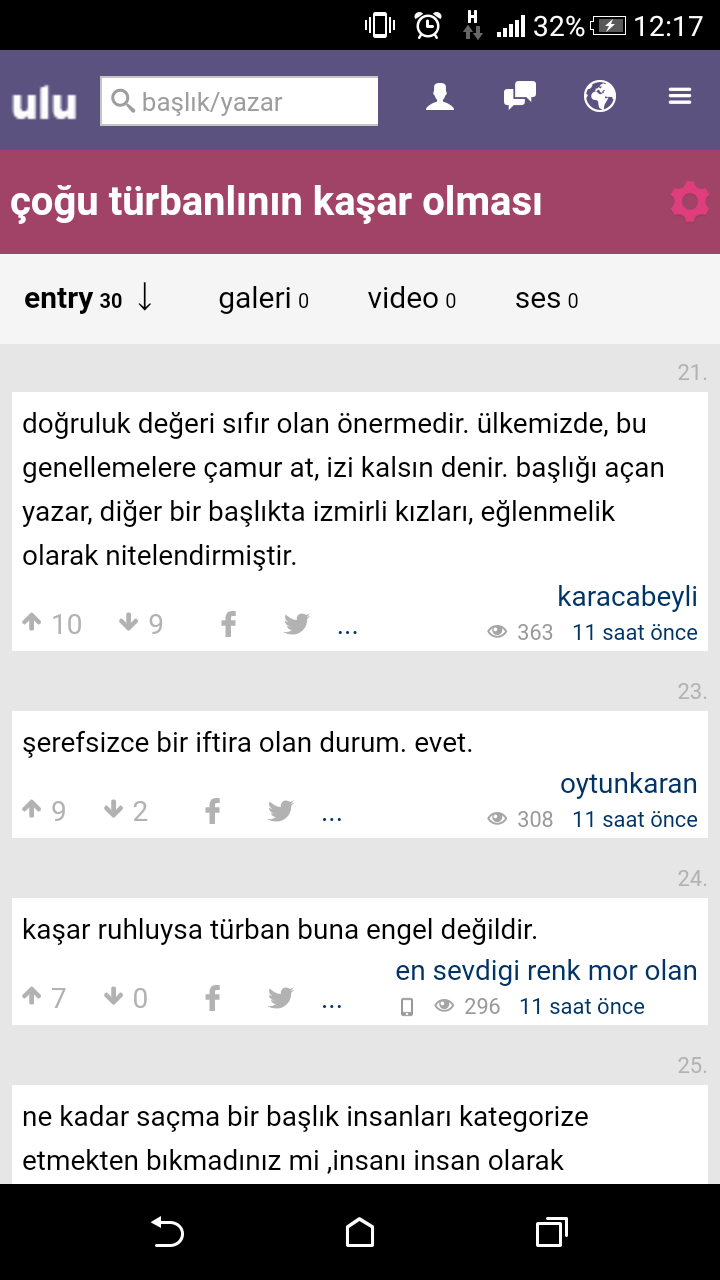
Task: Share karacabeyli's entry on Facebook
Action: pyautogui.click(x=229, y=625)
